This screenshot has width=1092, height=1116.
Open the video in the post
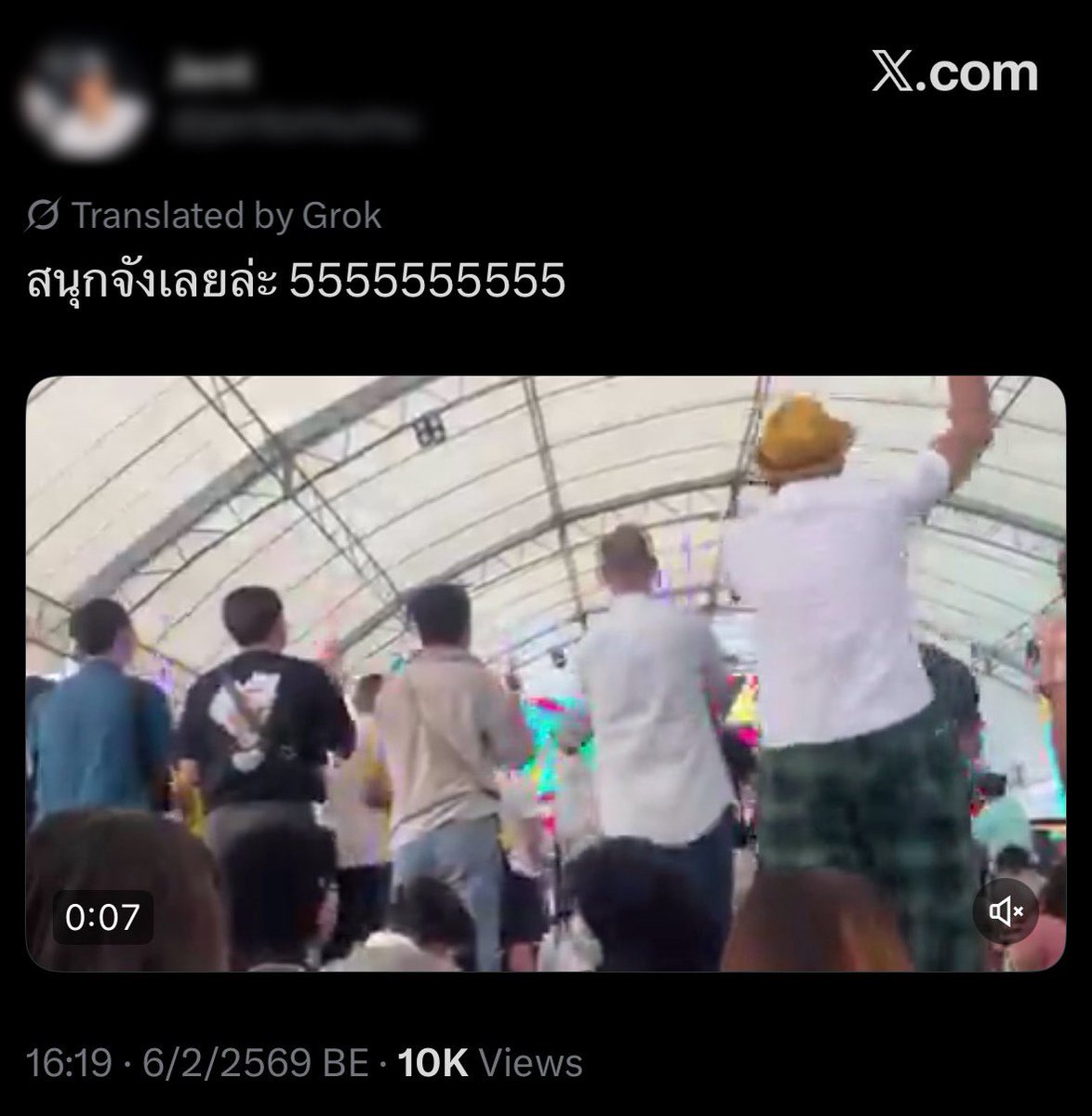pos(545,673)
